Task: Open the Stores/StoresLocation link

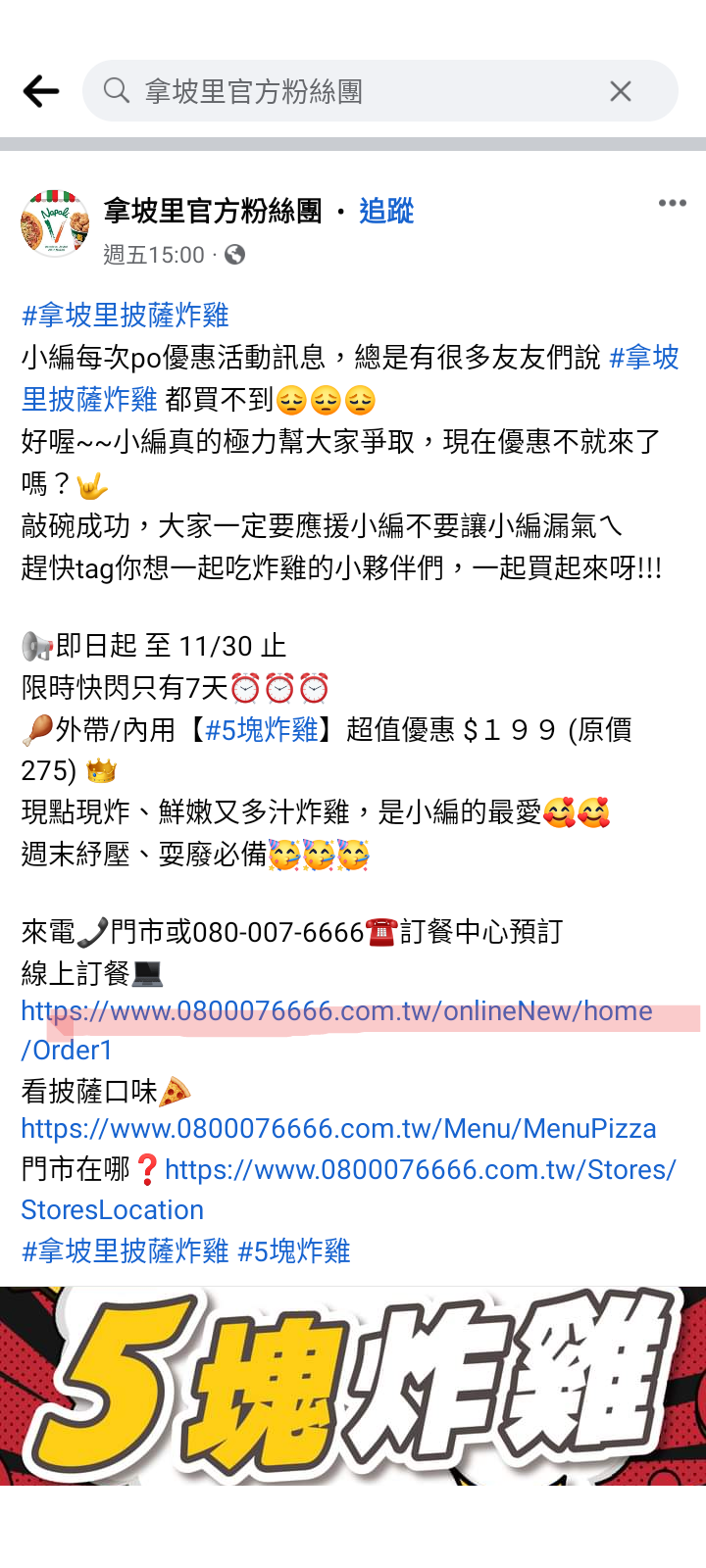Action: tap(420, 1170)
